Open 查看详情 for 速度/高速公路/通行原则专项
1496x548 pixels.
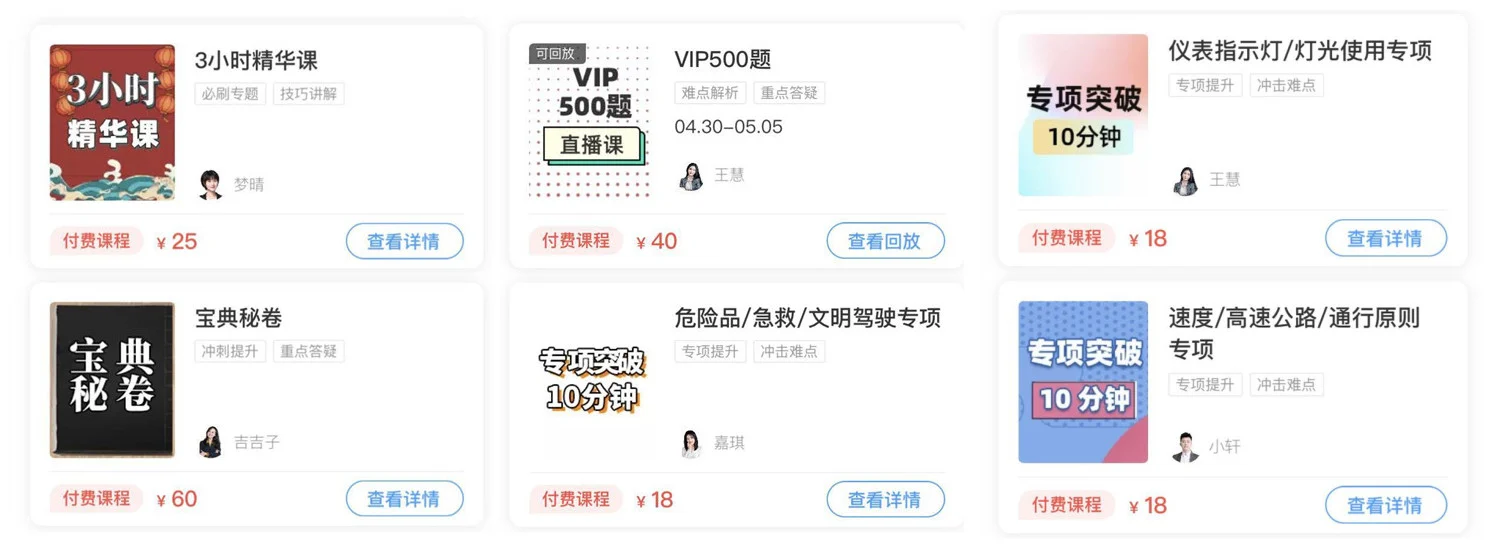click(x=1385, y=505)
